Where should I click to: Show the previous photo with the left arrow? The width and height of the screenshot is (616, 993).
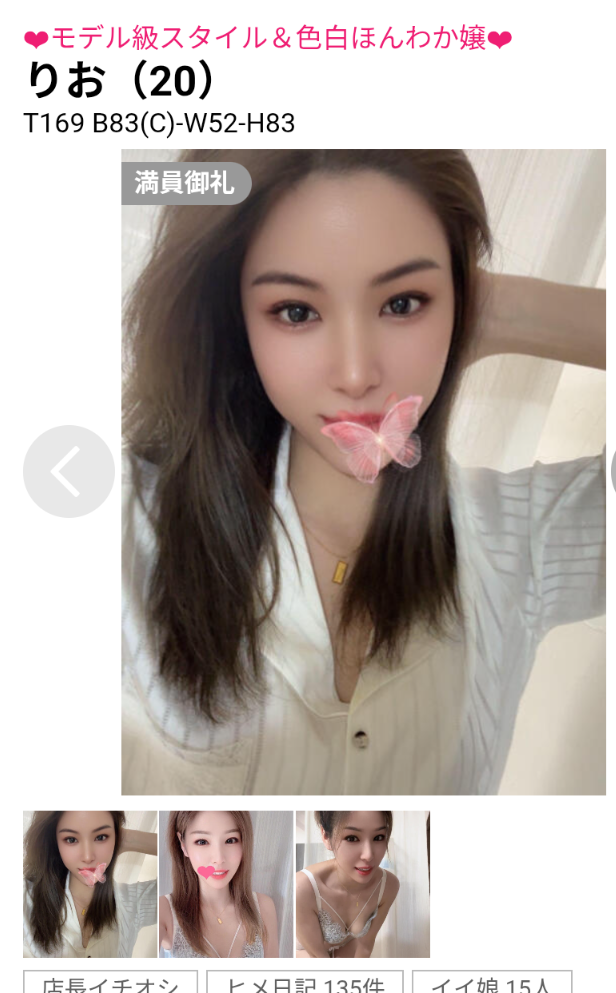[x=68, y=472]
